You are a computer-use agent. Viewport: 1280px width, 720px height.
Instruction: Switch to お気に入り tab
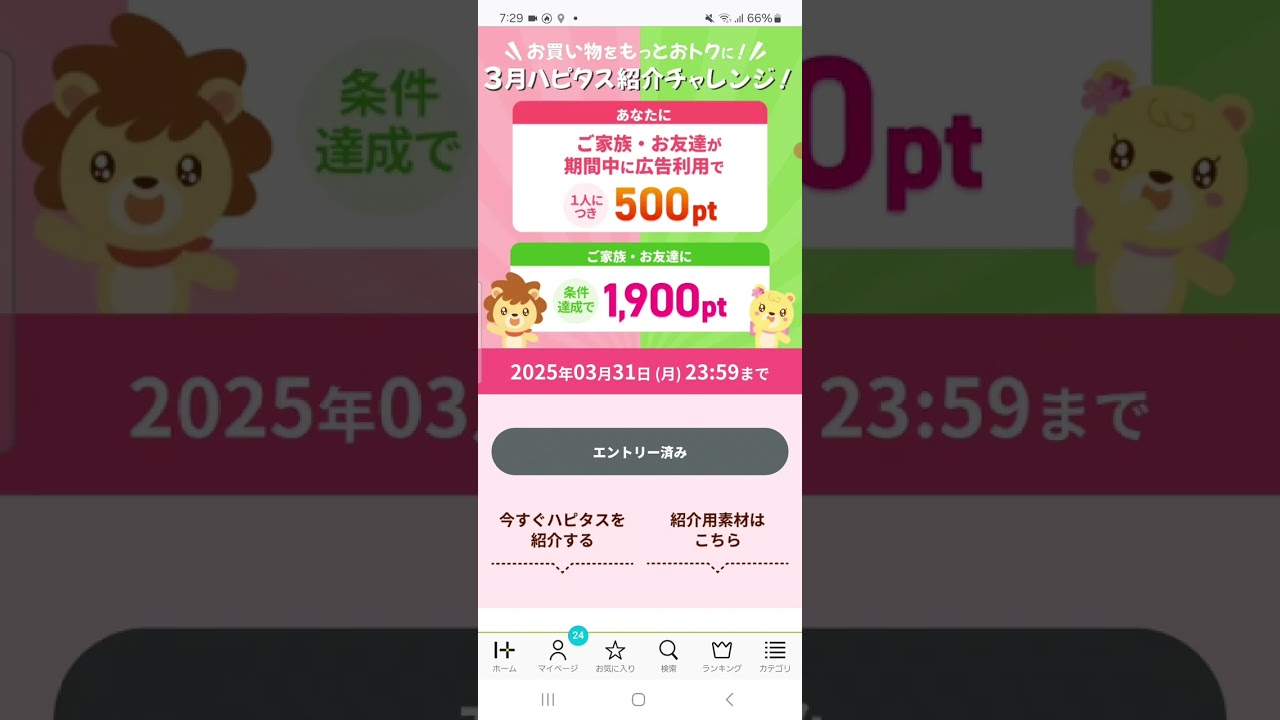coord(615,656)
